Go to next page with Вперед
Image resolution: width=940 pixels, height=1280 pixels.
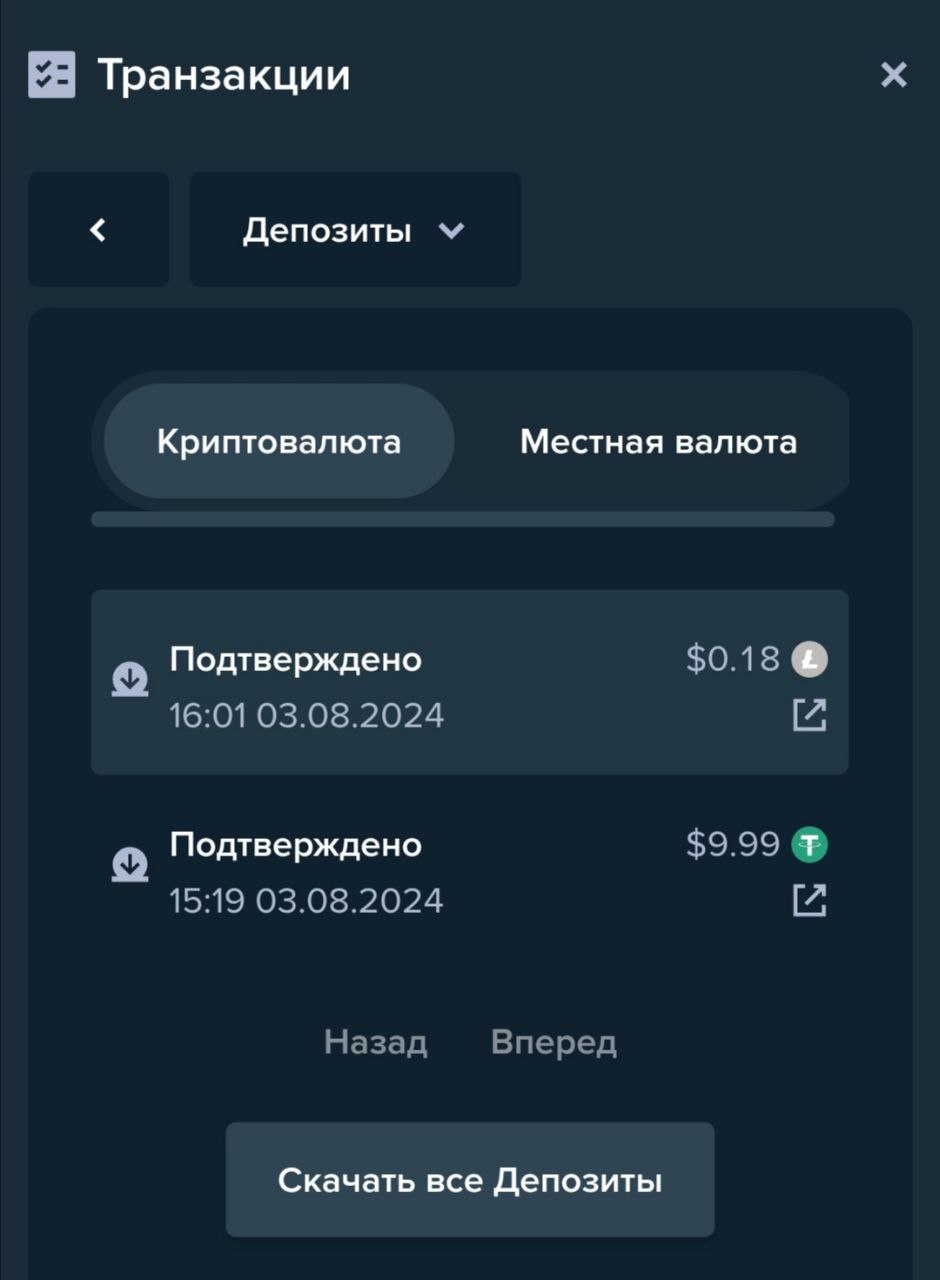[x=554, y=1043]
